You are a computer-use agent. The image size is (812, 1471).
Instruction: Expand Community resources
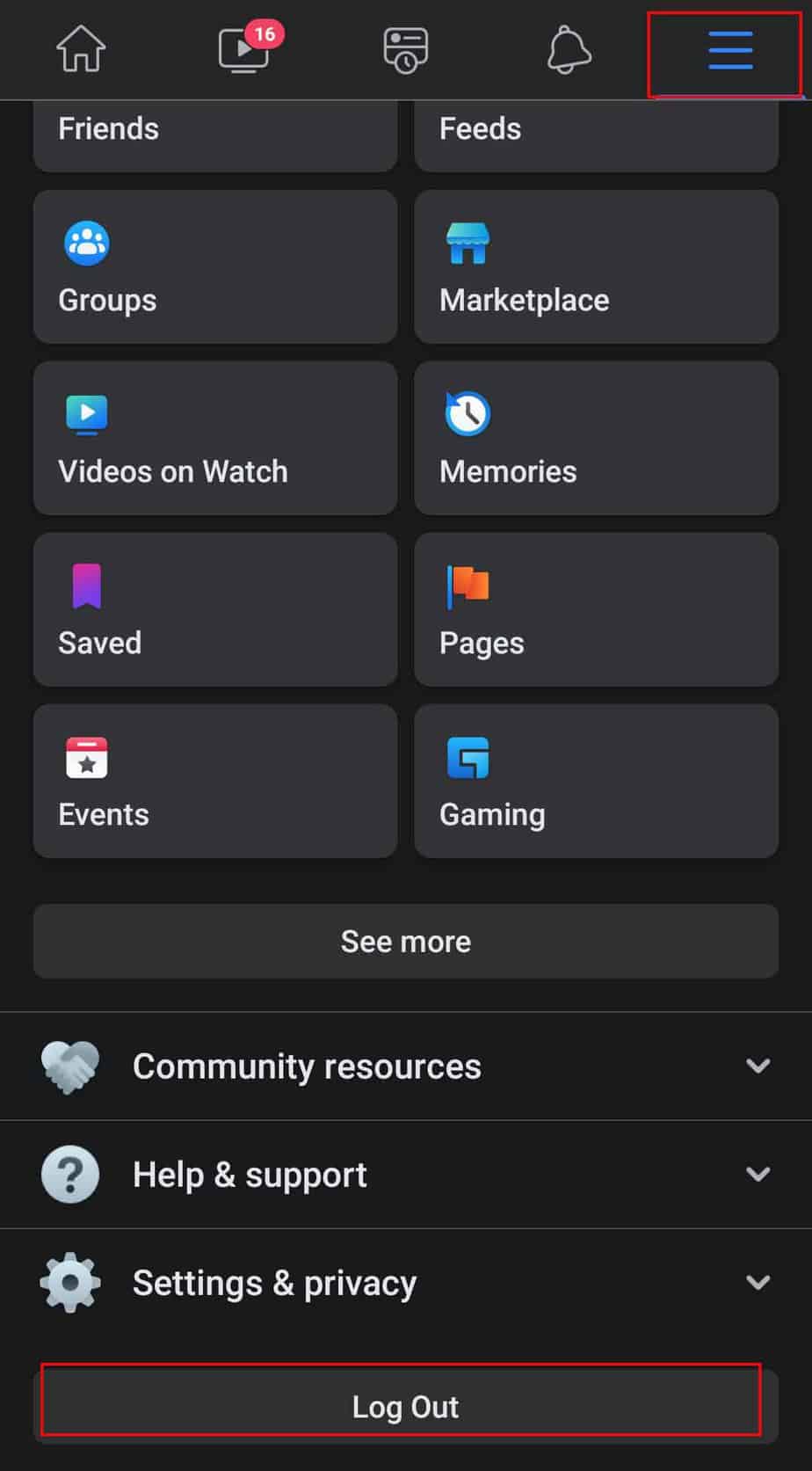406,1067
